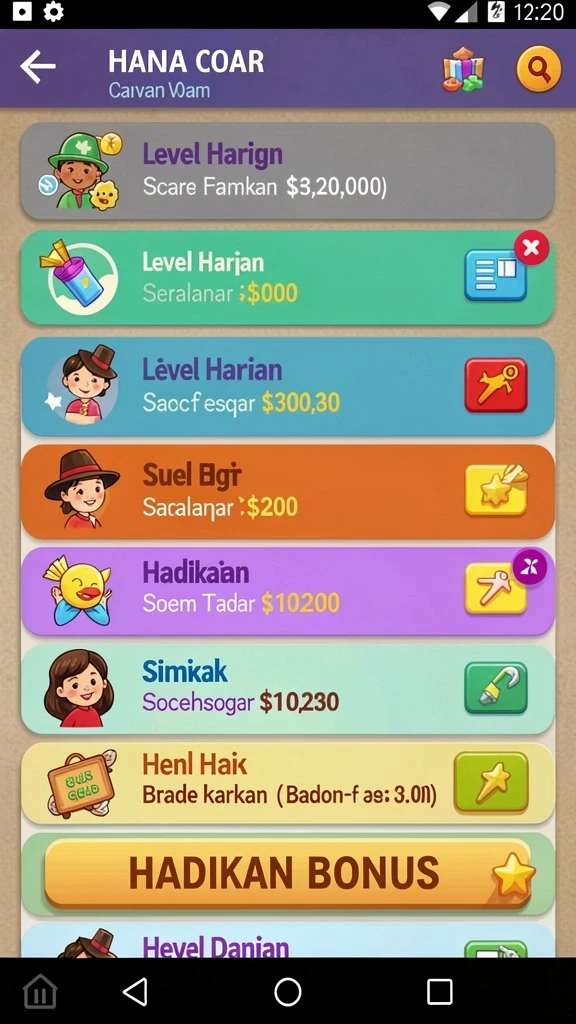This screenshot has height=1024, width=576.
Task: Open the Level Harign Scare Famkan card
Action: click(x=287, y=170)
